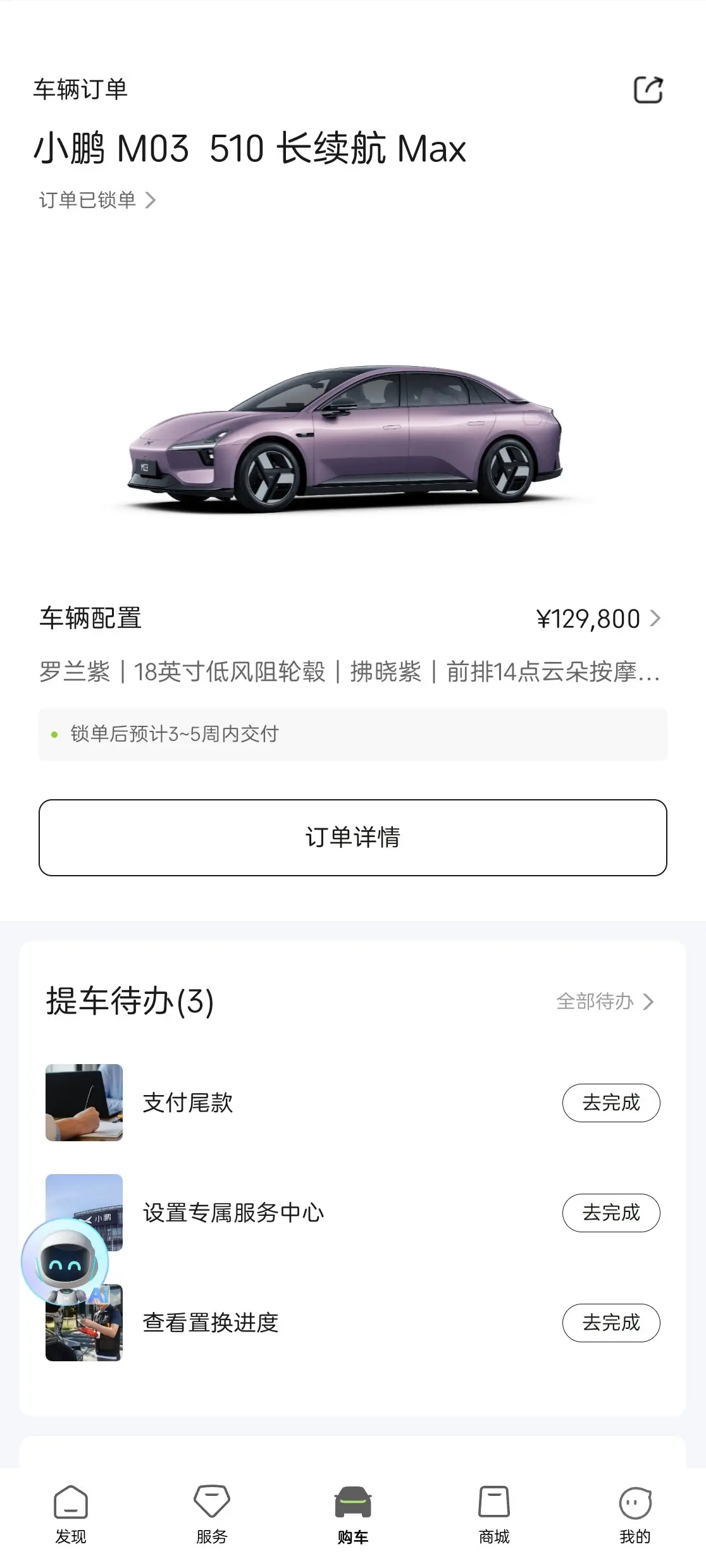
Task: Open the 订单已锁单 status link
Action: point(97,200)
